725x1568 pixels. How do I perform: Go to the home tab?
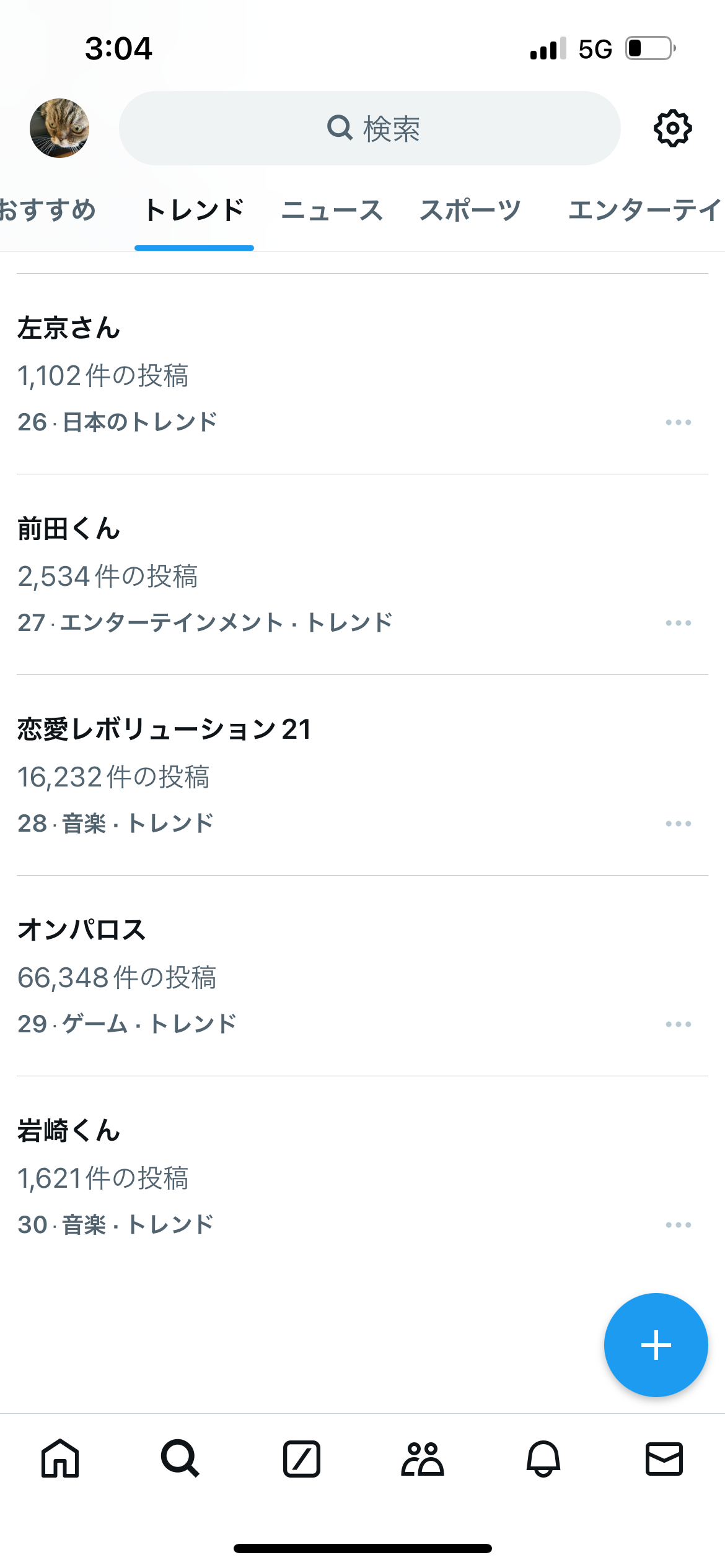click(60, 1458)
